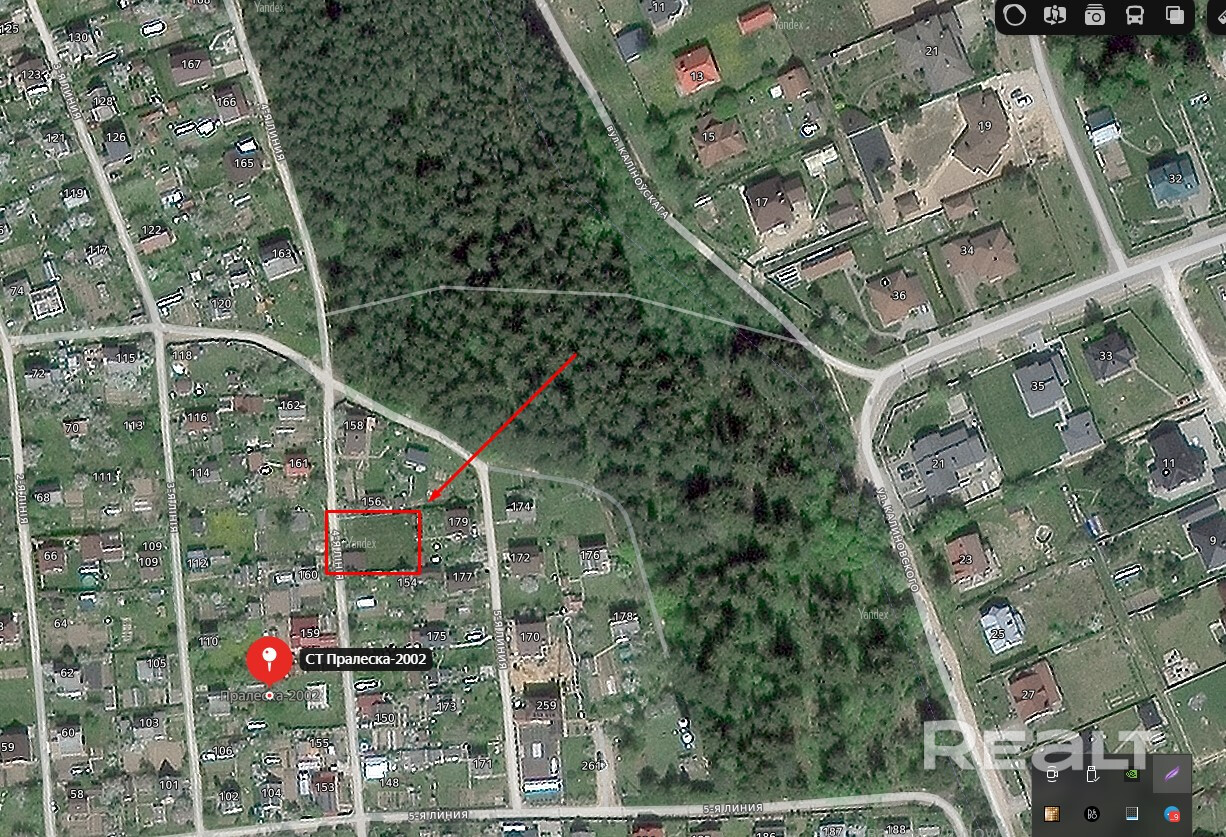The height and width of the screenshot is (837, 1226).
Task: Toggle the traffic circle icon in toolbar
Action: 1015,16
